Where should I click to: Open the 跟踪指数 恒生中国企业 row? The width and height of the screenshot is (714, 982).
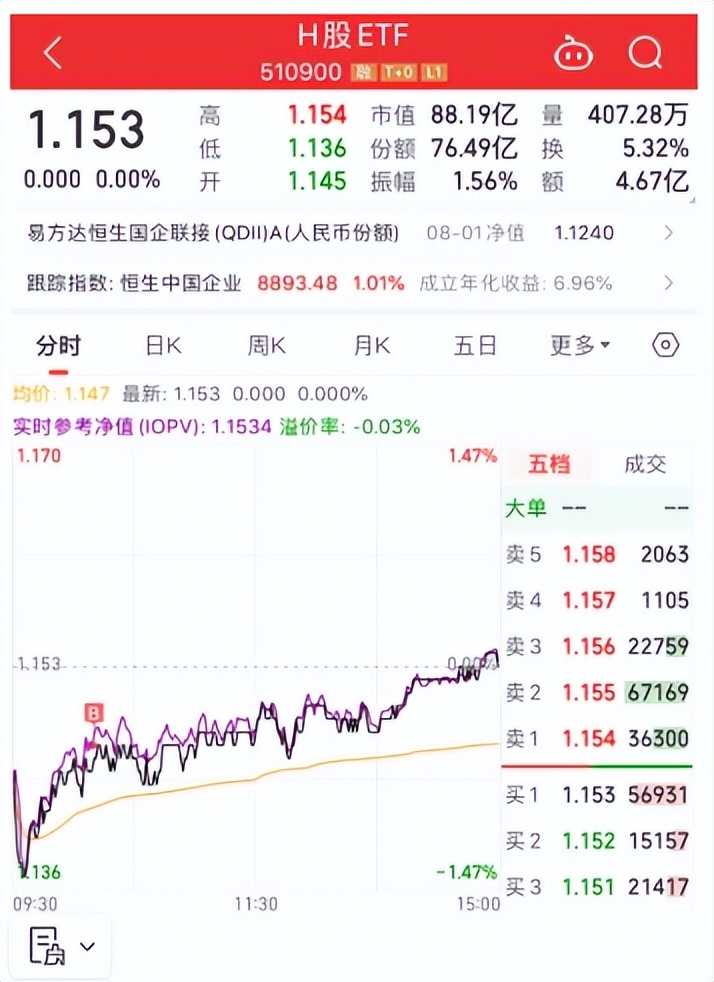350,283
